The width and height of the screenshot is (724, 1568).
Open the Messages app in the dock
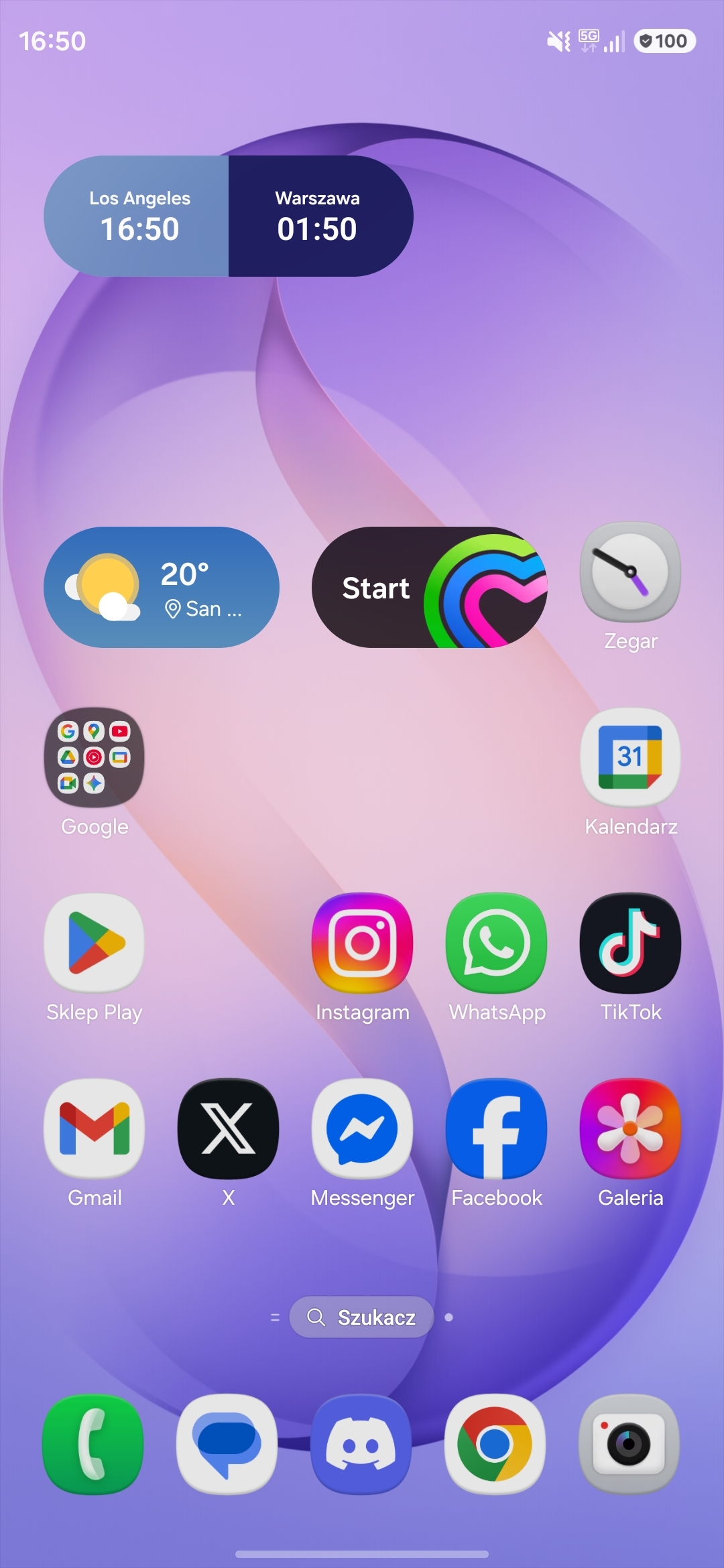227,1444
